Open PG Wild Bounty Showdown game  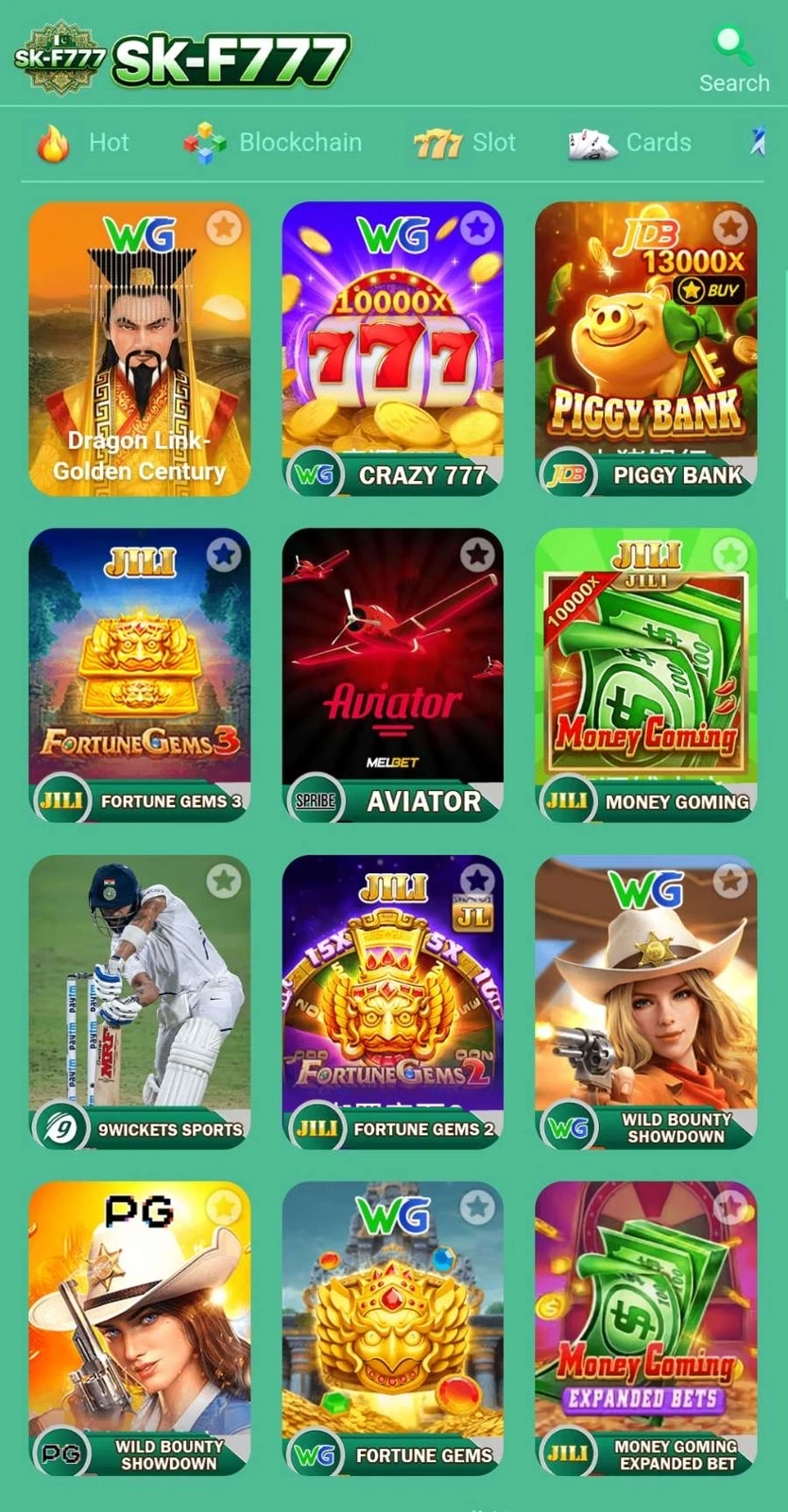click(x=140, y=1329)
